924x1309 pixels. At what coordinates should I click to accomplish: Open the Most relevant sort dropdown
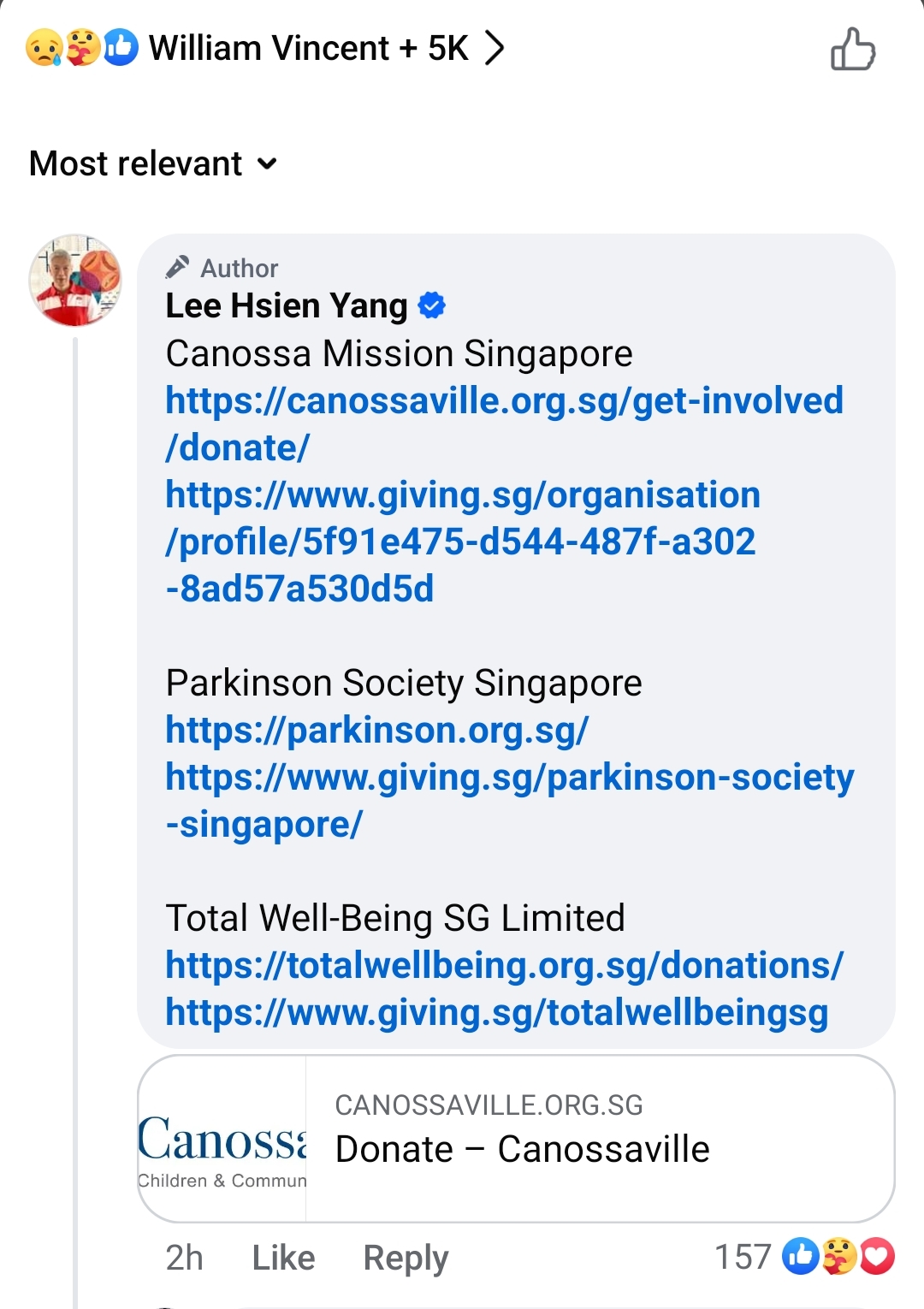154,163
